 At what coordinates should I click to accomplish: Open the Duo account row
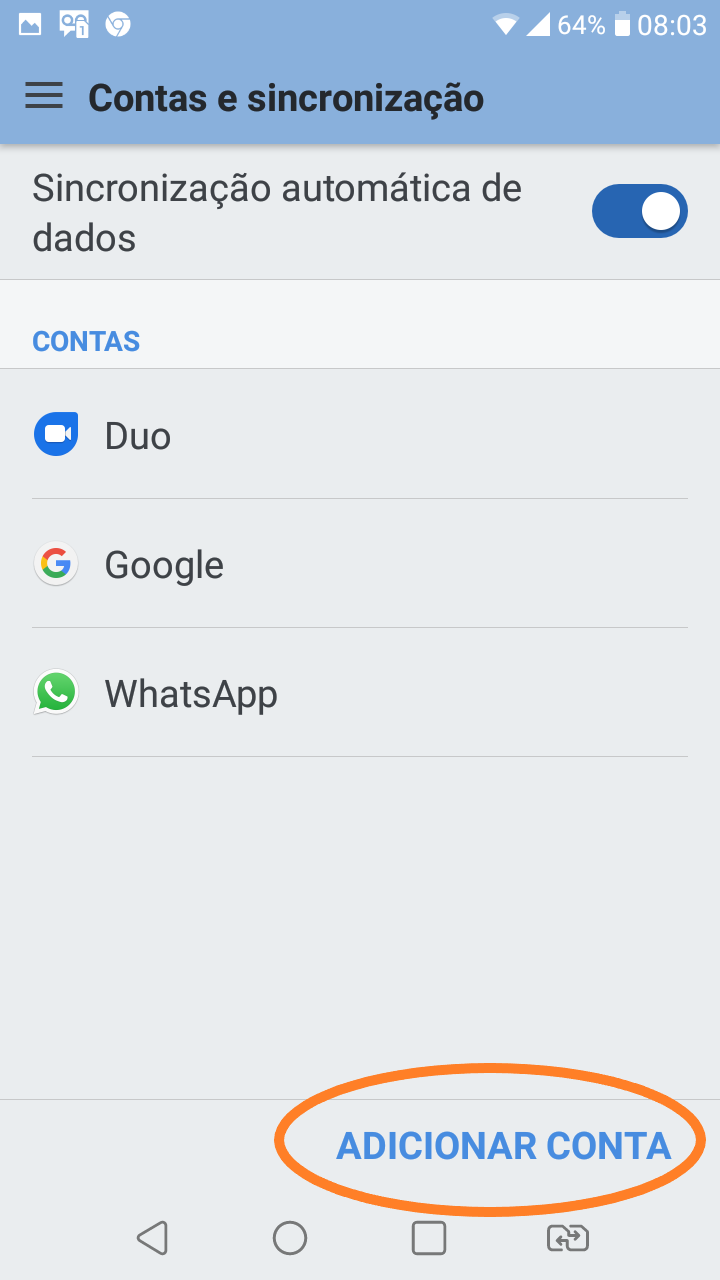click(360, 435)
